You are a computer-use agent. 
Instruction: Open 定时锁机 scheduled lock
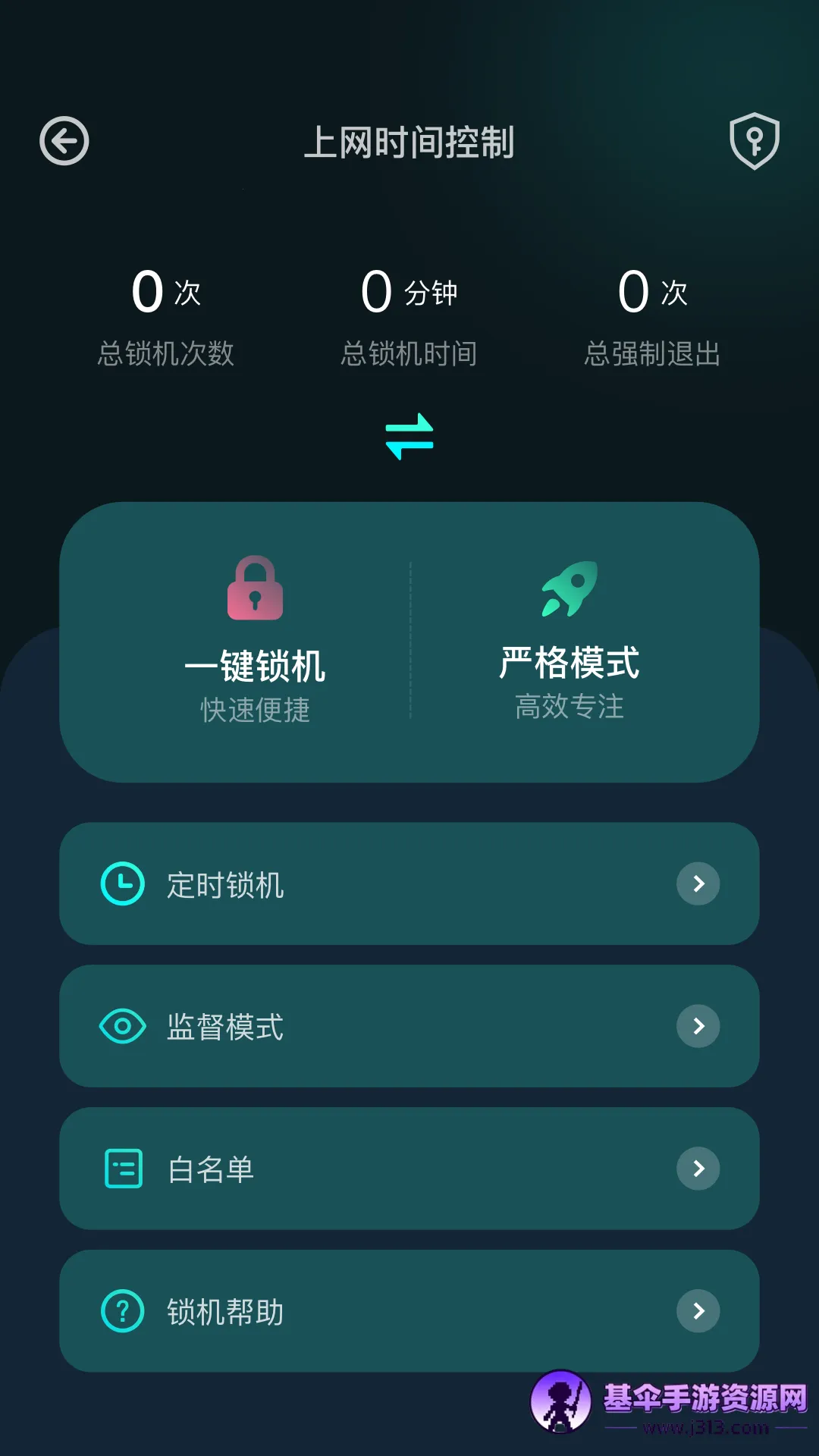[409, 883]
